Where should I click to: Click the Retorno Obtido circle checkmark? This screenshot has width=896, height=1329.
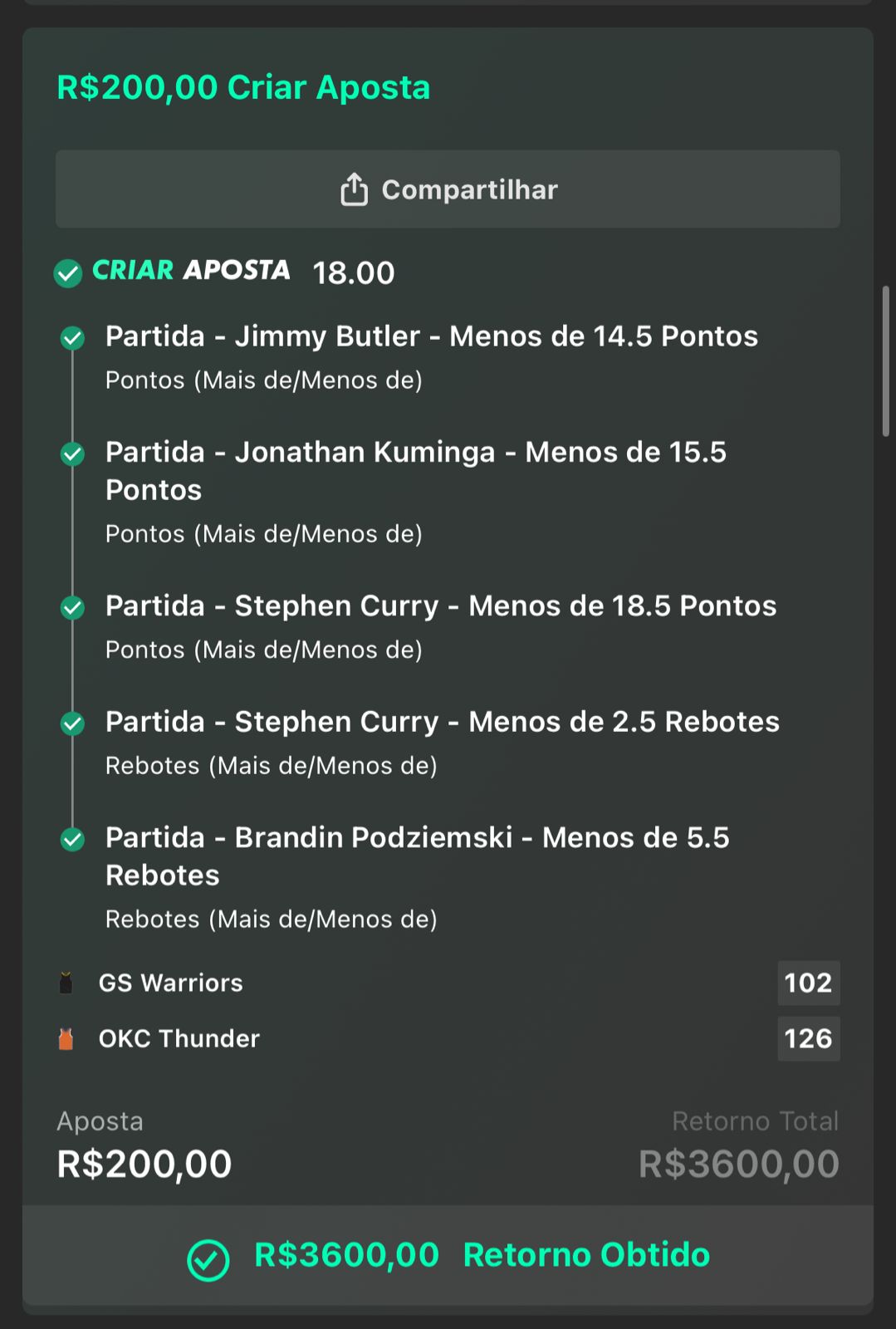[208, 1257]
